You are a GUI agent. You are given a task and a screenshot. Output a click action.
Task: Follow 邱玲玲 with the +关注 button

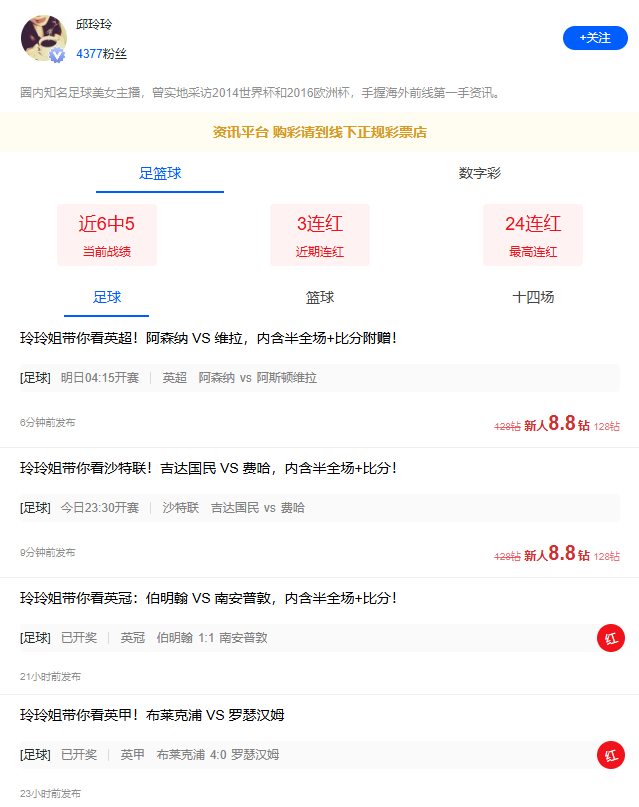[x=595, y=38]
